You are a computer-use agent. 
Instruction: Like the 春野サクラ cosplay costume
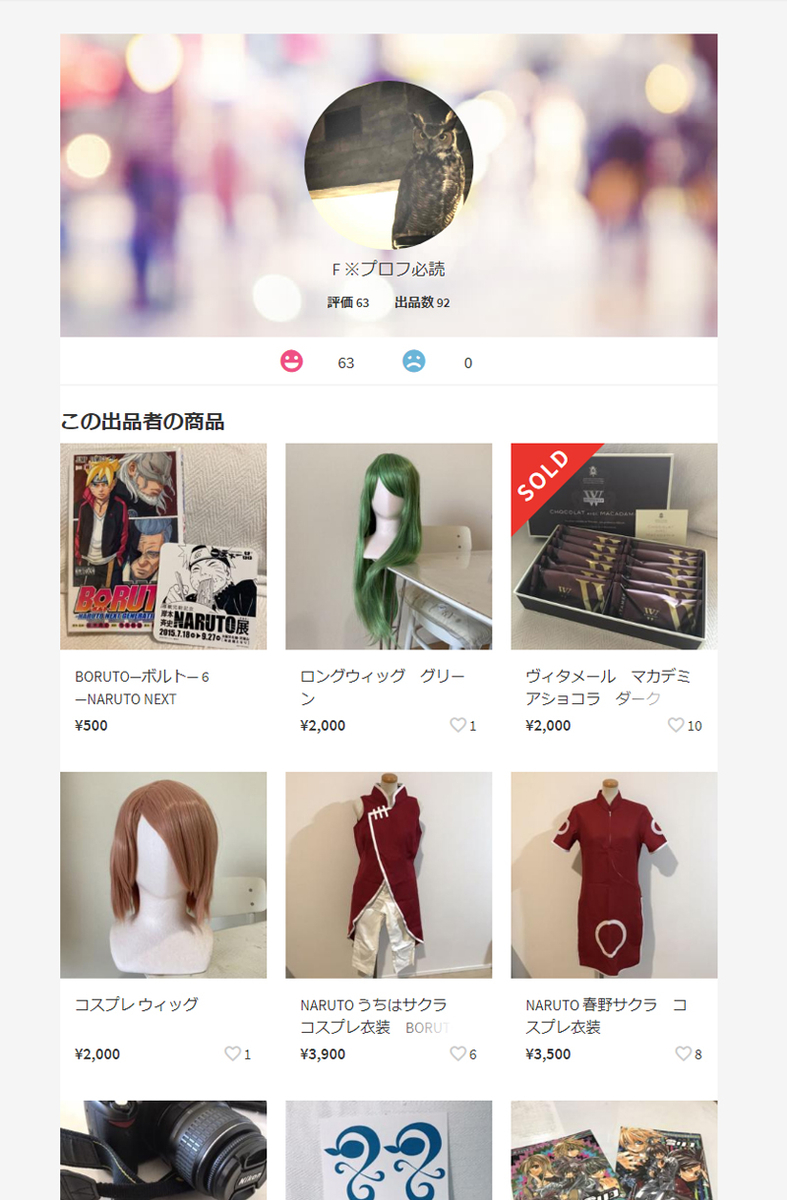point(684,1053)
